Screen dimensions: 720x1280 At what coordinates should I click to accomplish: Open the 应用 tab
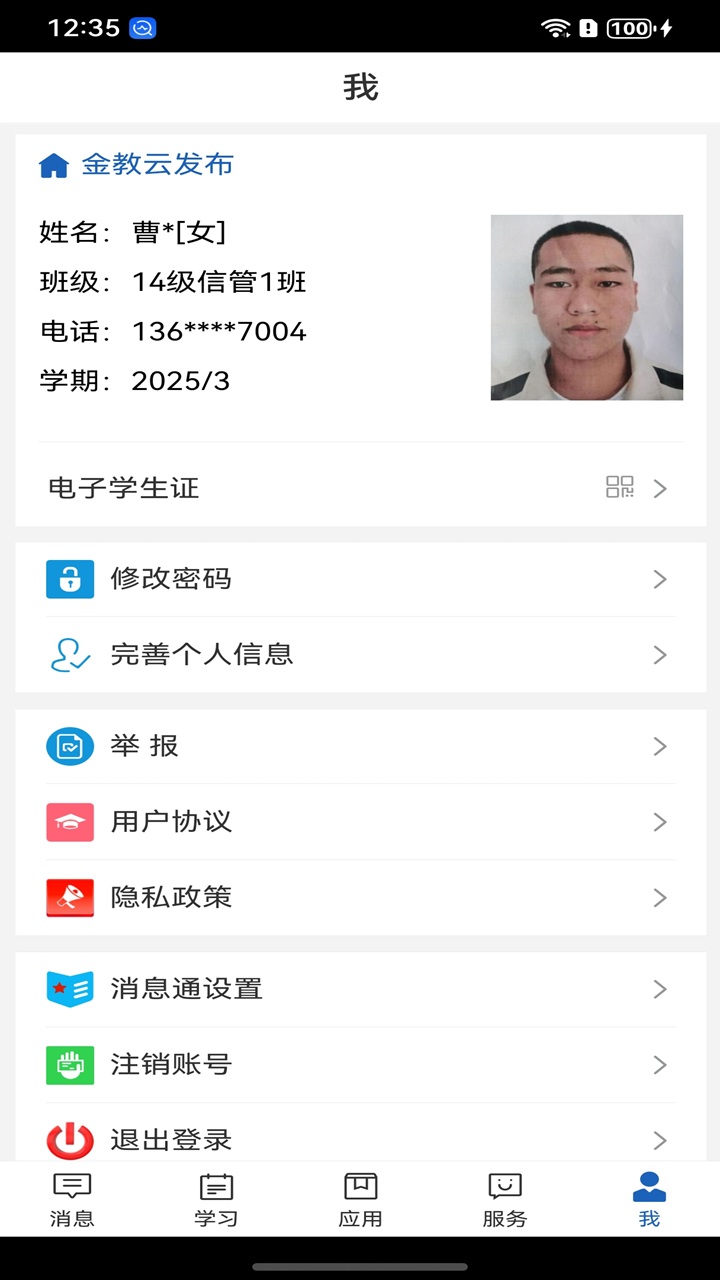pyautogui.click(x=360, y=1199)
